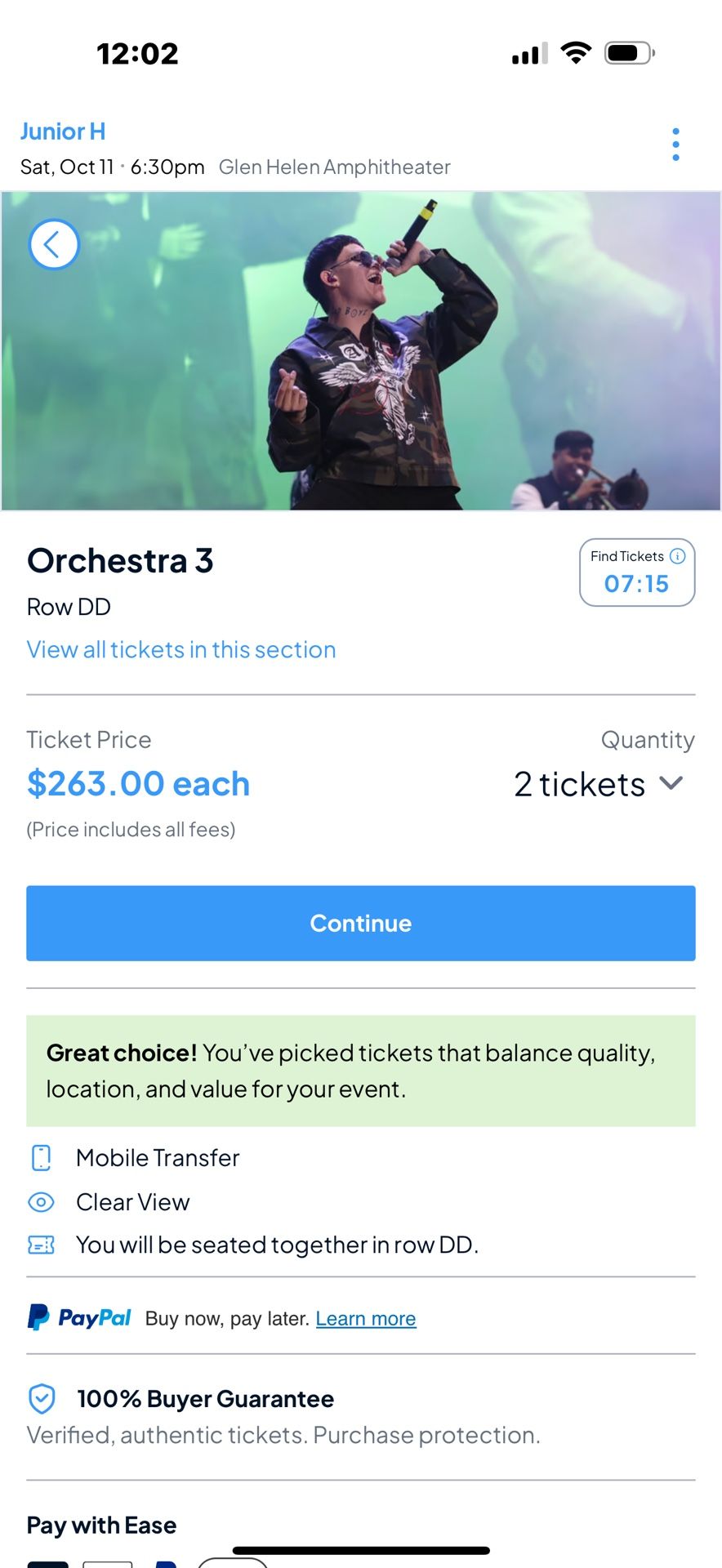Tap the Mobile Transfer phone icon
The width and height of the screenshot is (722, 1568).
tap(41, 1157)
